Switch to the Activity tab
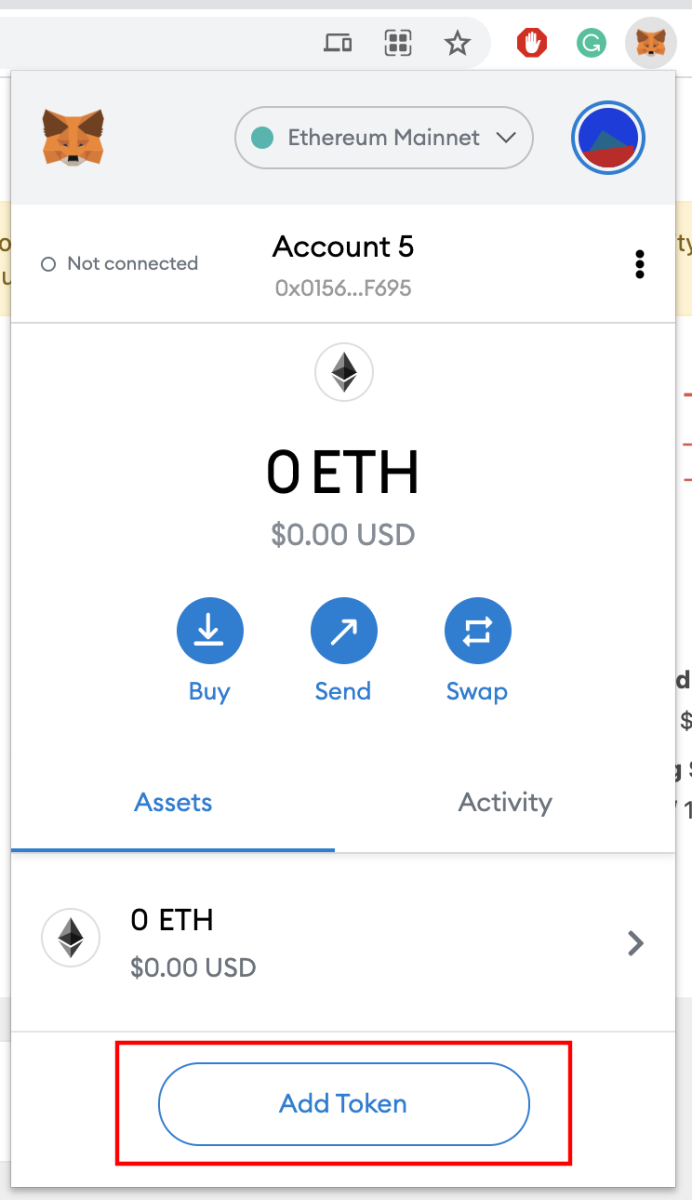 point(505,802)
